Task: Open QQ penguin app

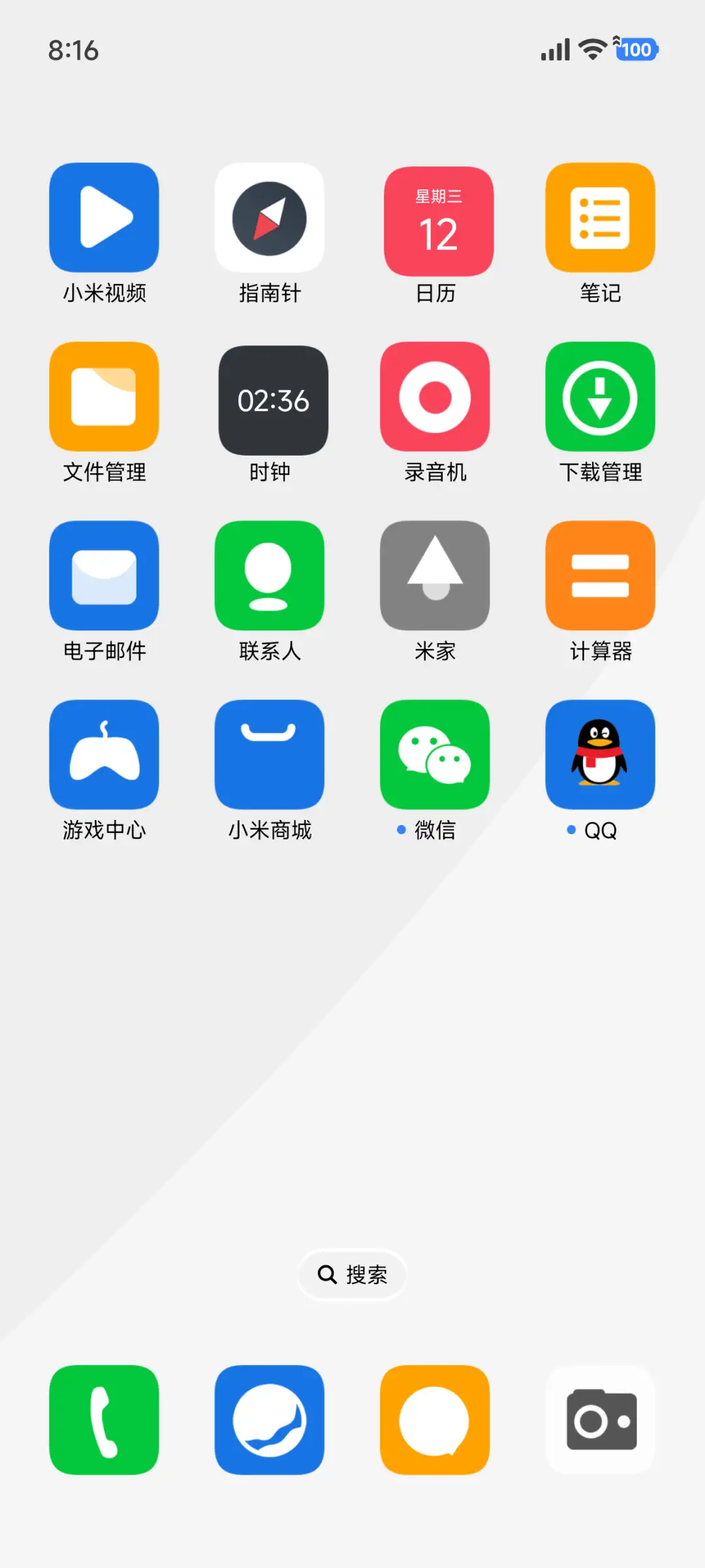Action: 600,755
